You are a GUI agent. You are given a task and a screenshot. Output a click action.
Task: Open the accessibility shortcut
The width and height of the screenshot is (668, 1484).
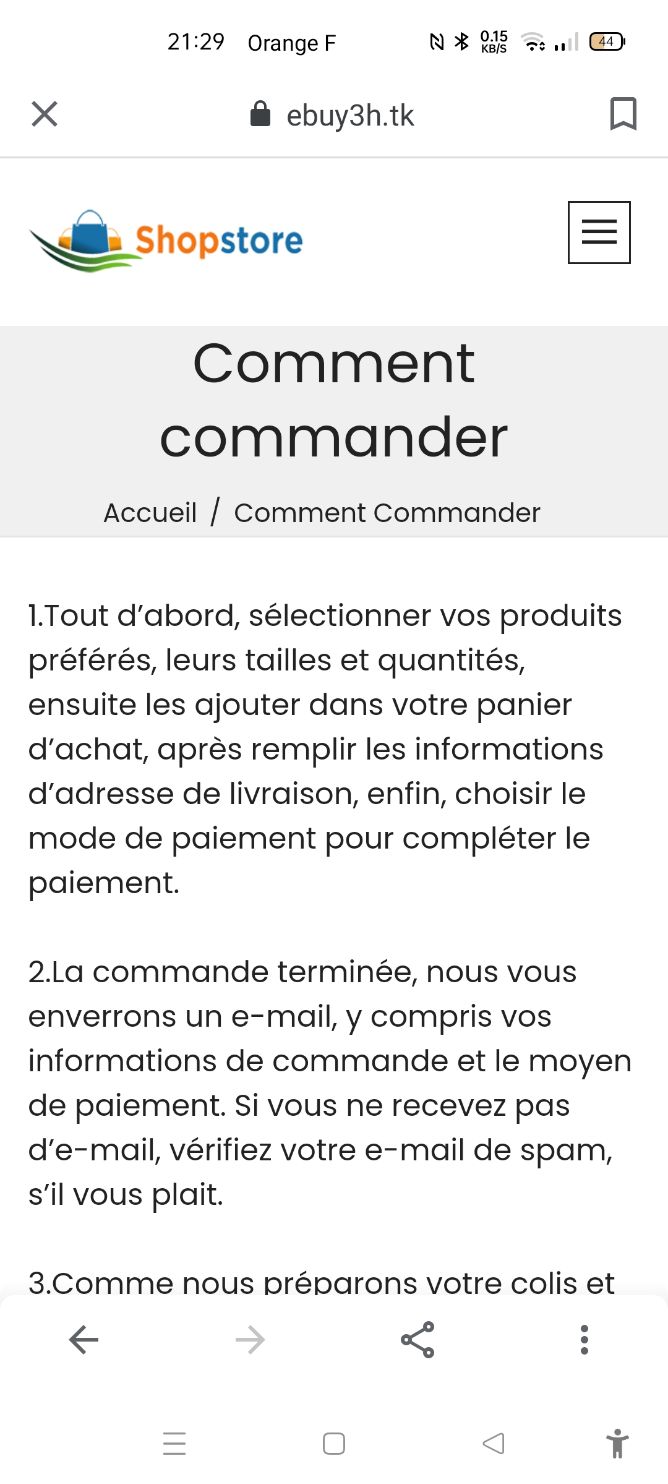click(x=618, y=1443)
